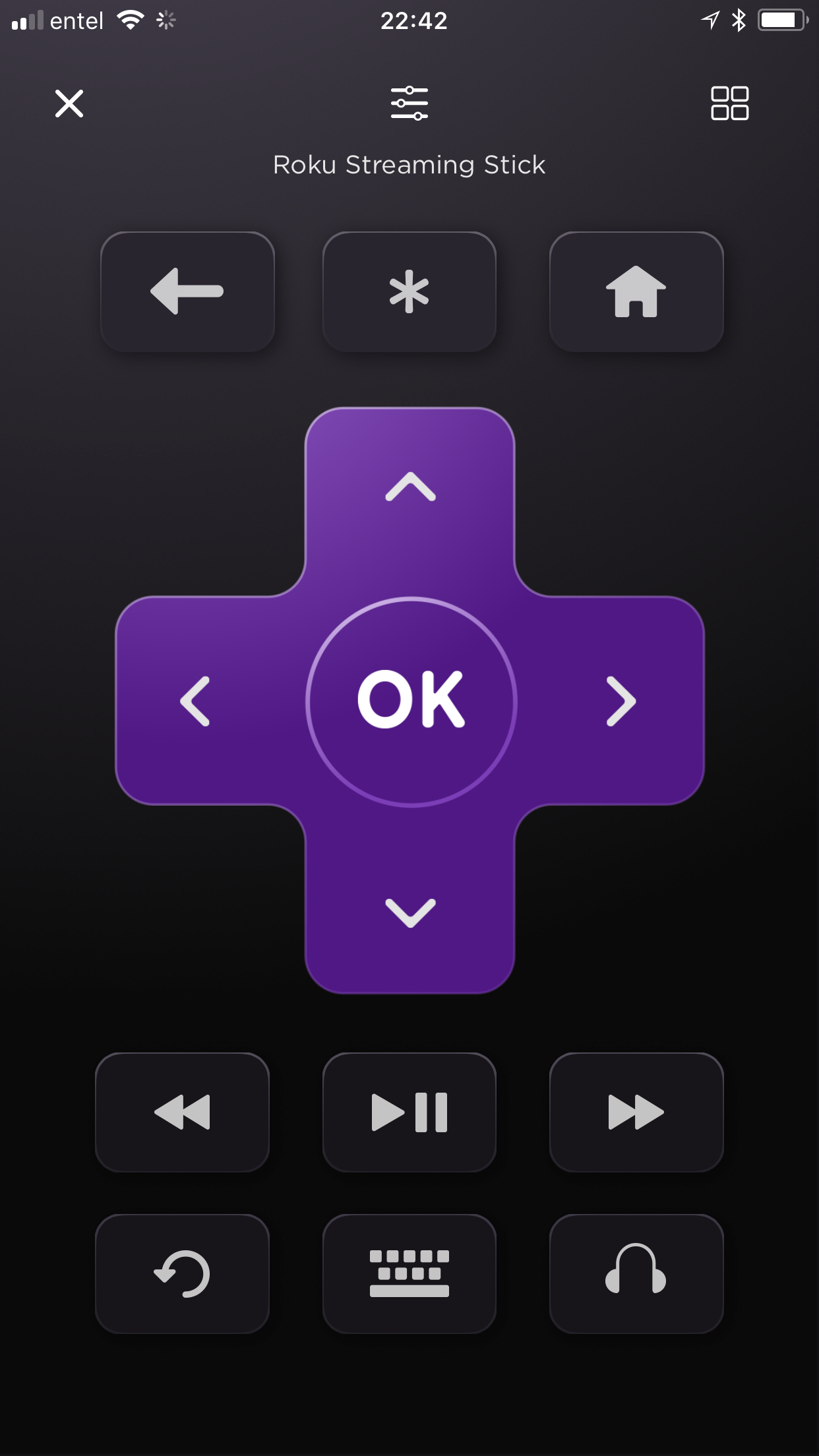
Task: Tap the back arrow remote button
Action: point(187,291)
